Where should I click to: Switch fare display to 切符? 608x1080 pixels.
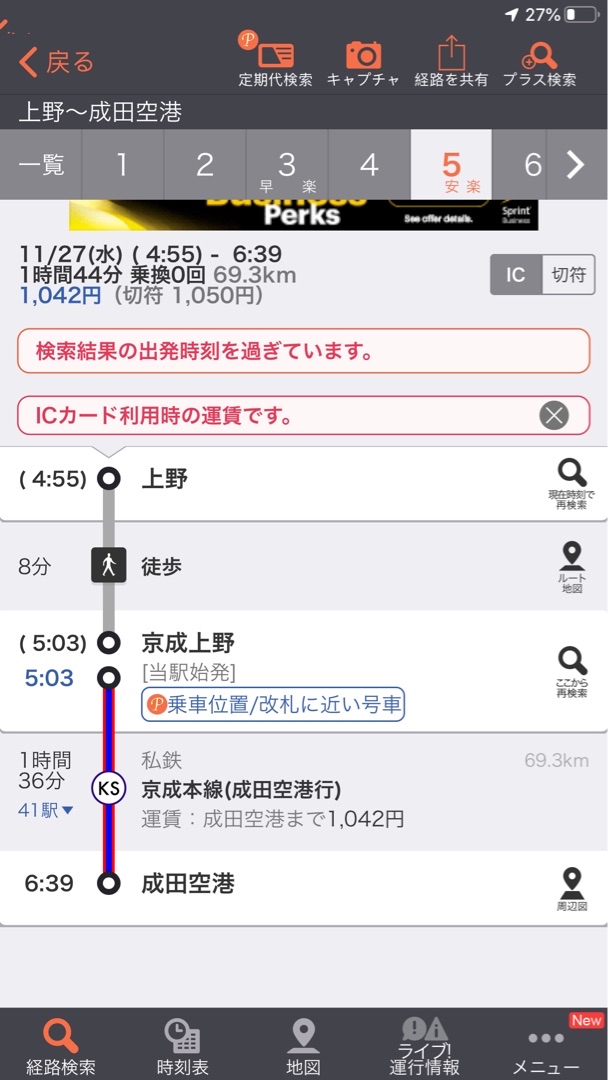tap(568, 275)
